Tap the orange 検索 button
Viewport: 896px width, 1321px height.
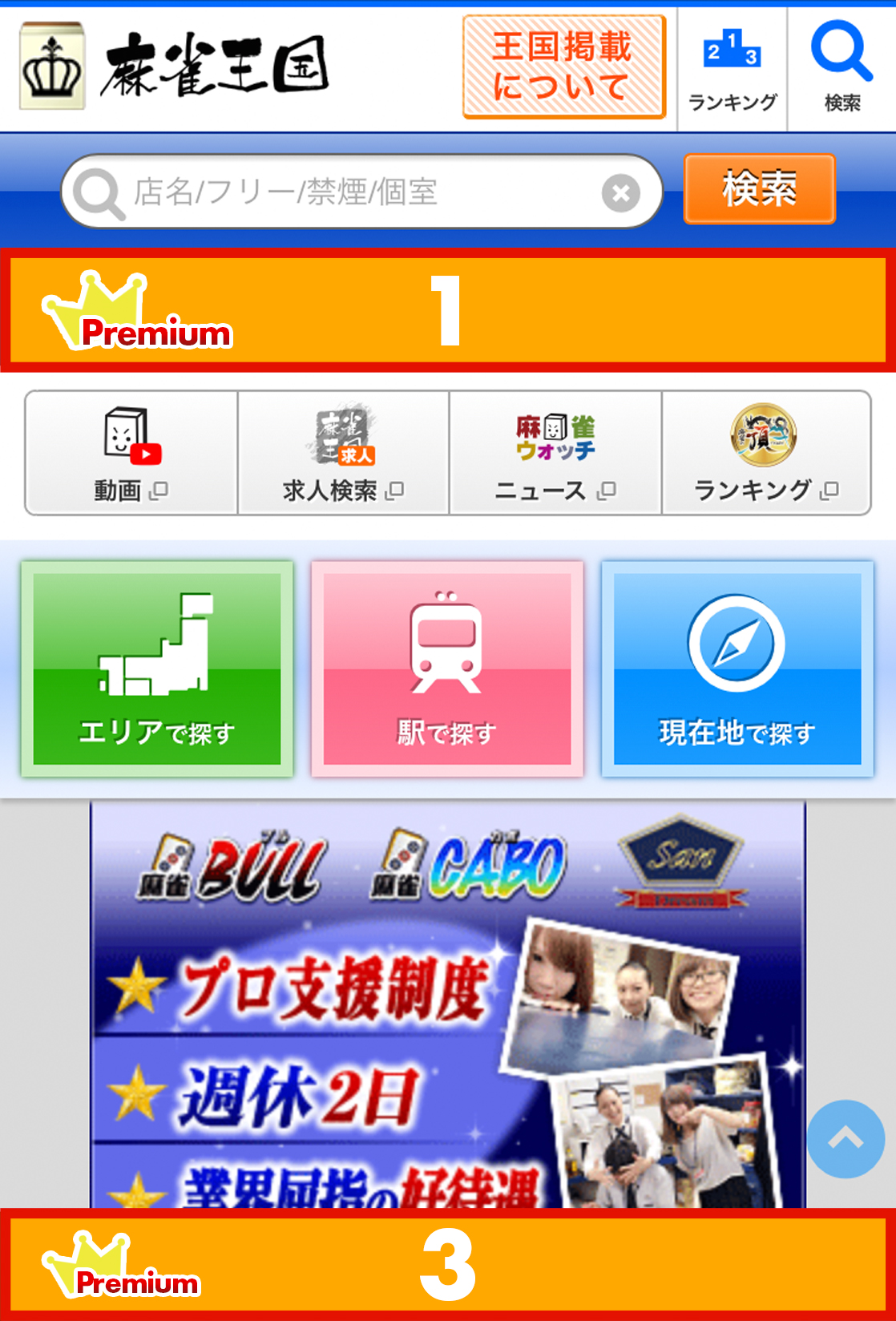tap(759, 189)
